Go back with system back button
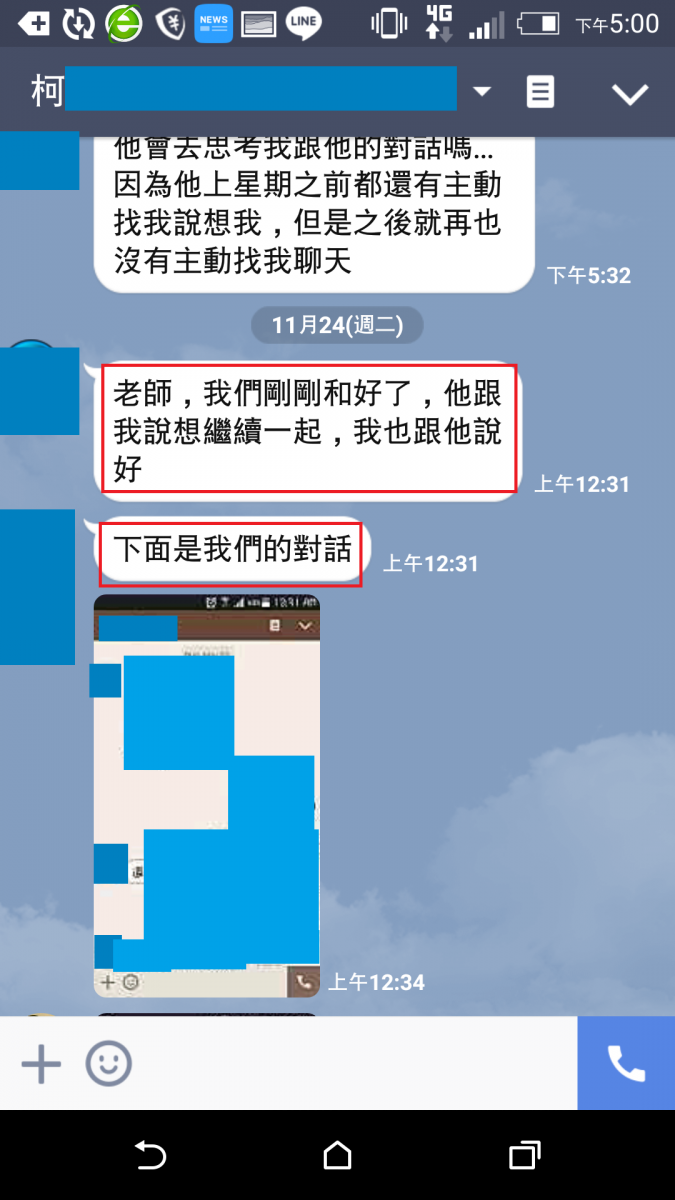675x1200 pixels. tap(151, 1156)
